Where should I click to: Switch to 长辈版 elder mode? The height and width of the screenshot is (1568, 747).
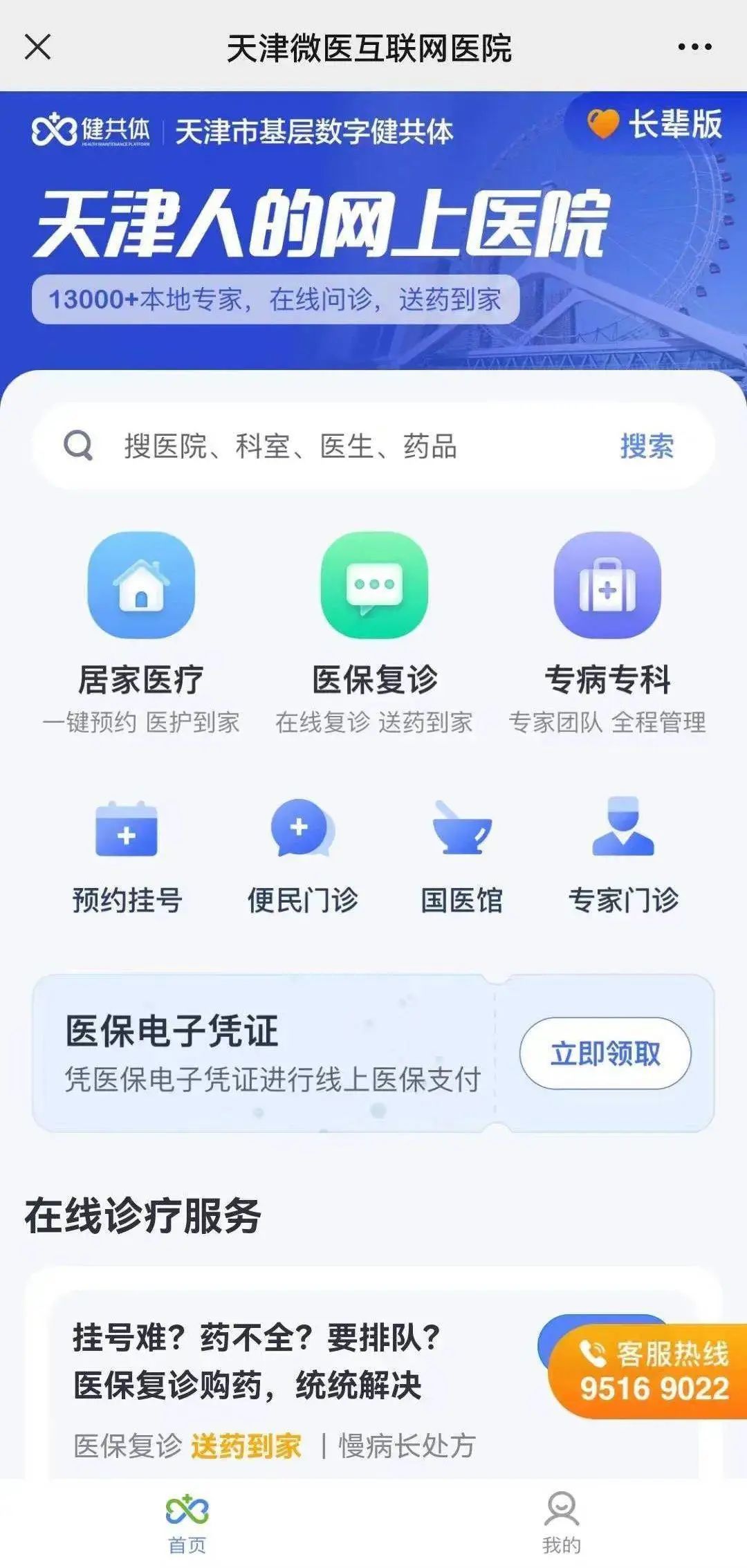[654, 124]
